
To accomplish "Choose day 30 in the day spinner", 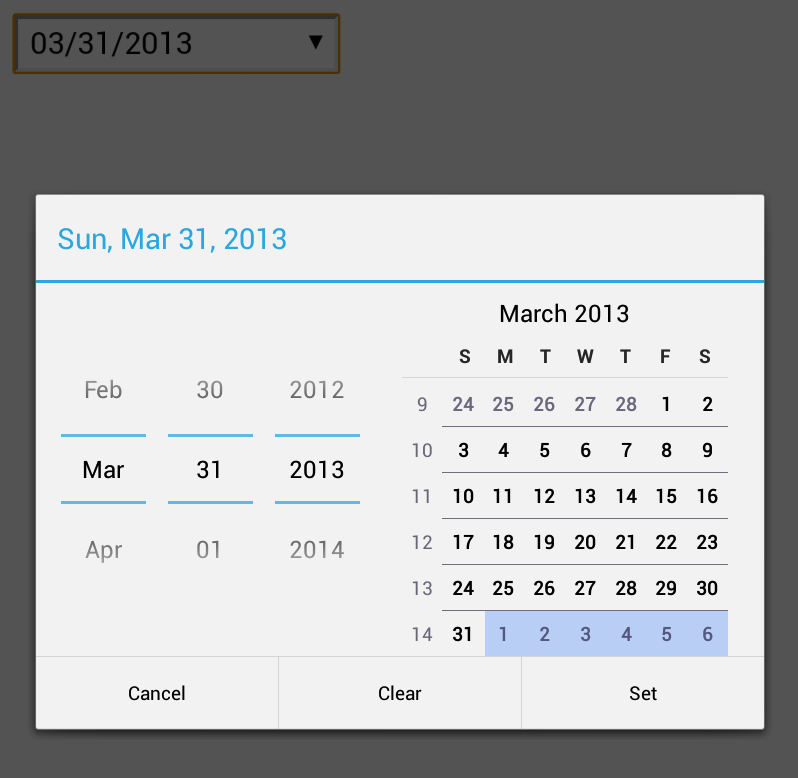I will (209, 390).
